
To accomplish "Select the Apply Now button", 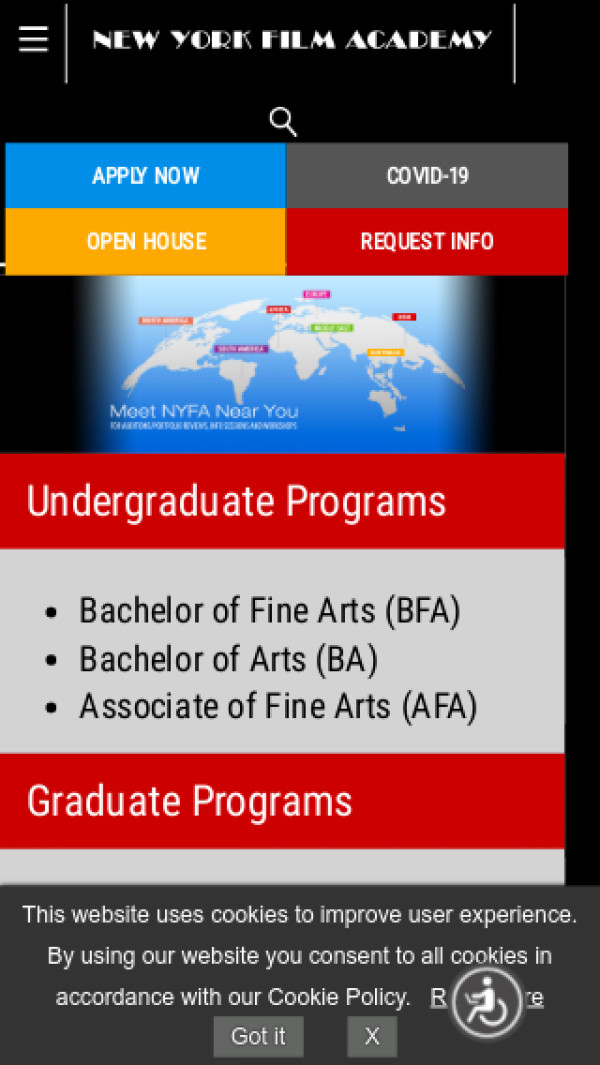I will (x=146, y=176).
